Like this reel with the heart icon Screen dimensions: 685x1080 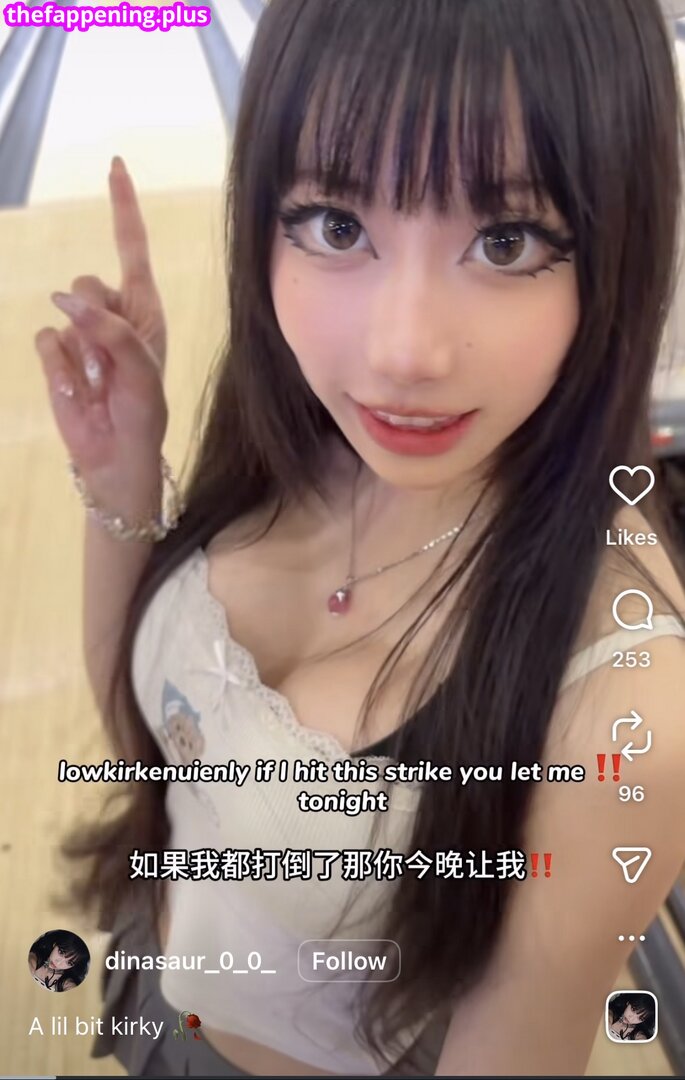pos(631,486)
